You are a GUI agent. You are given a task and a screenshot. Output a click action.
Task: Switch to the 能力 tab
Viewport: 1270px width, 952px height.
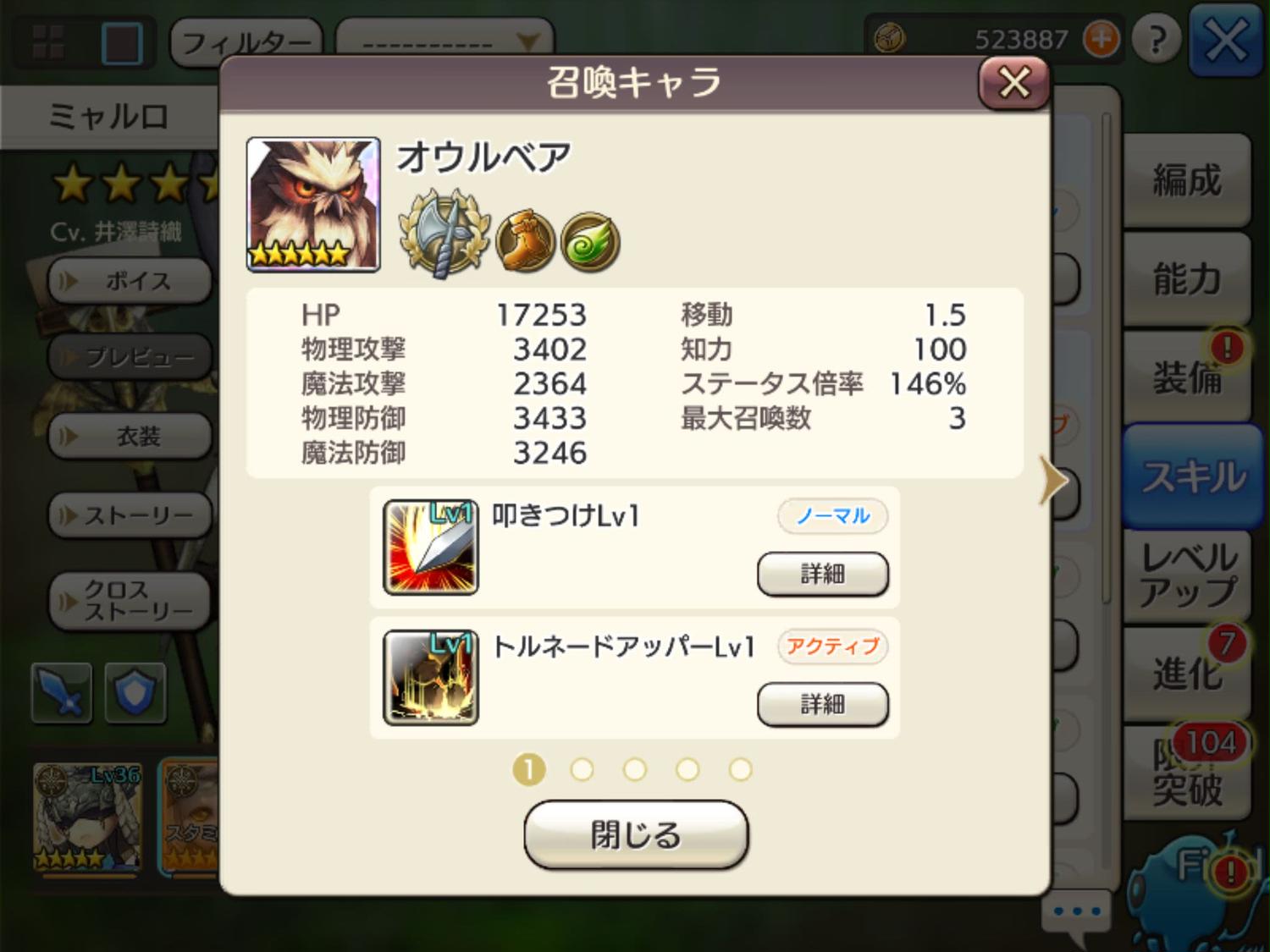1186,279
